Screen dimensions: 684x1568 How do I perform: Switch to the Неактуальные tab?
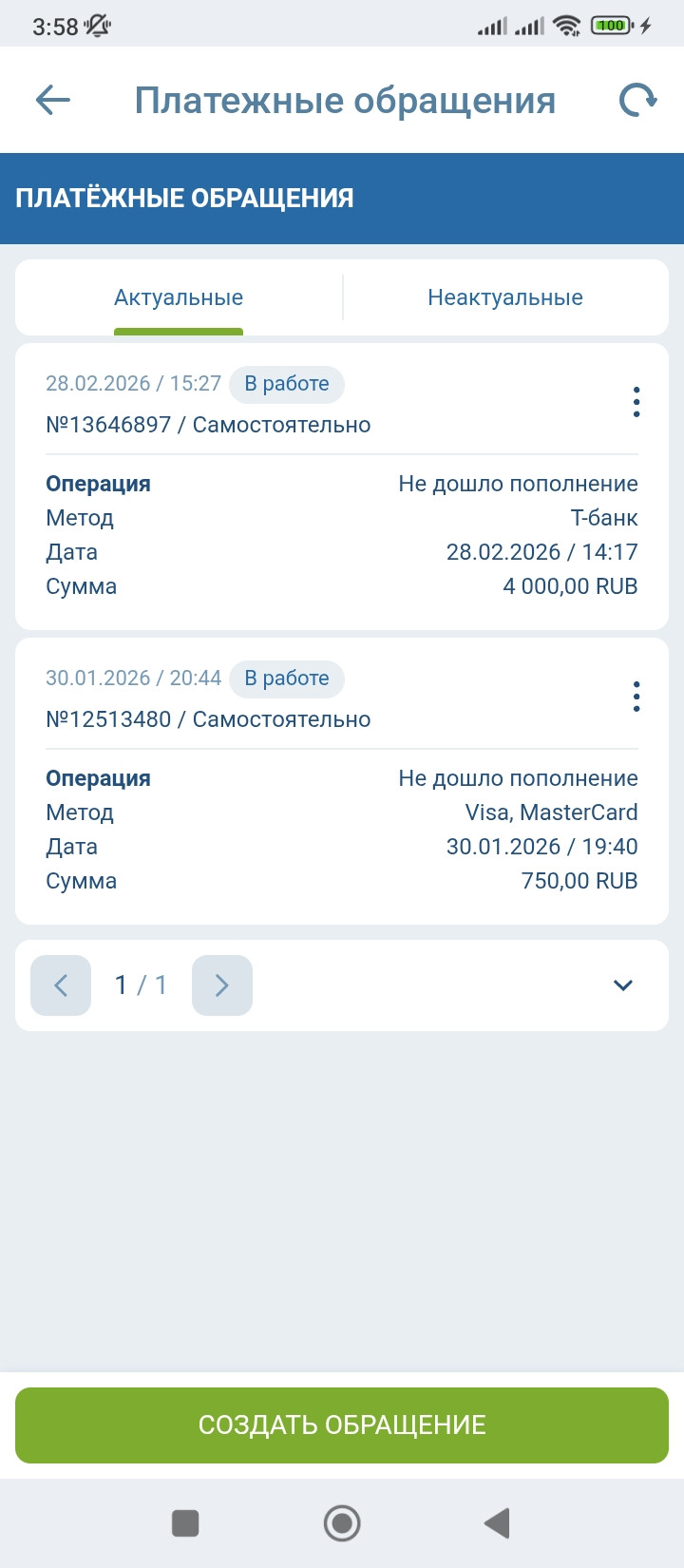504,297
